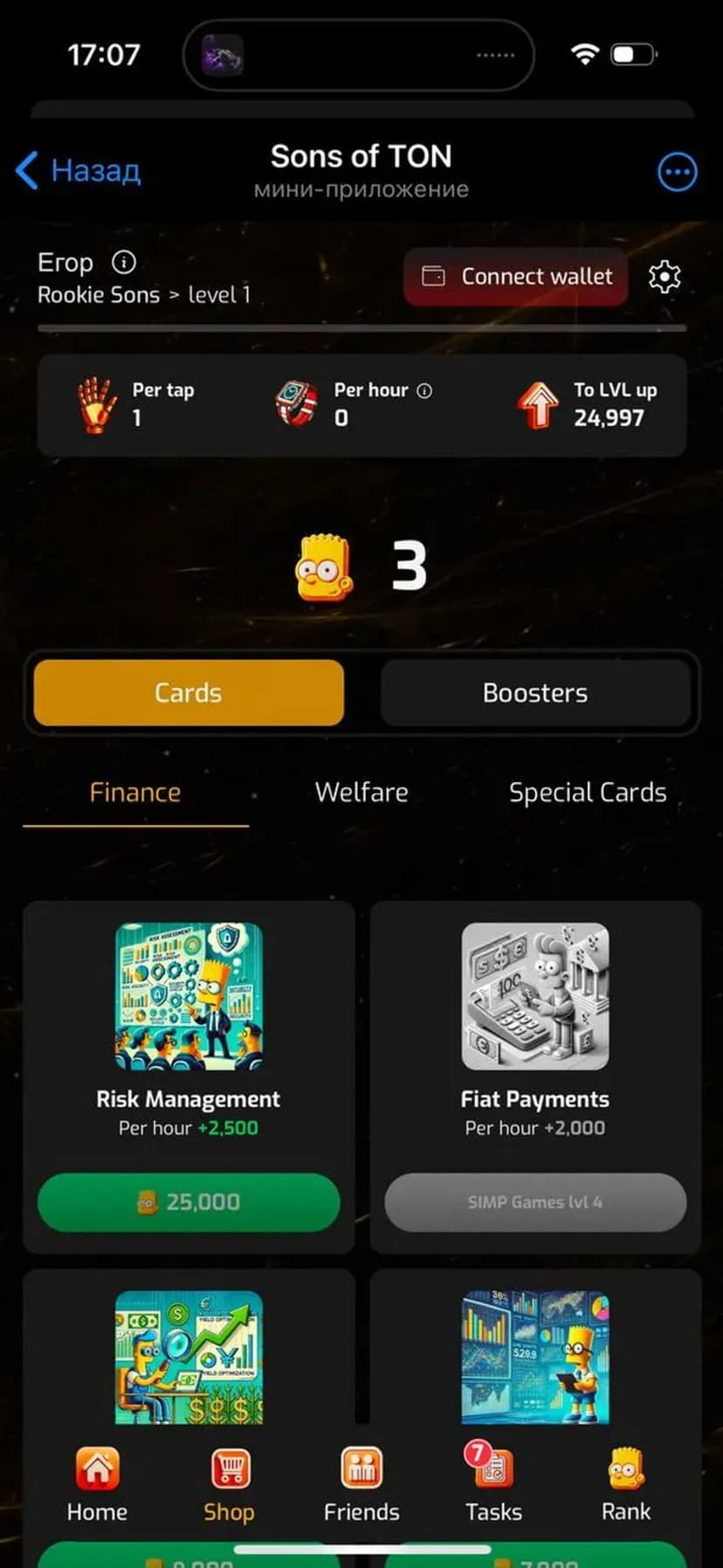The width and height of the screenshot is (723, 1568).
Task: Select the Cards section
Action: [x=189, y=693]
